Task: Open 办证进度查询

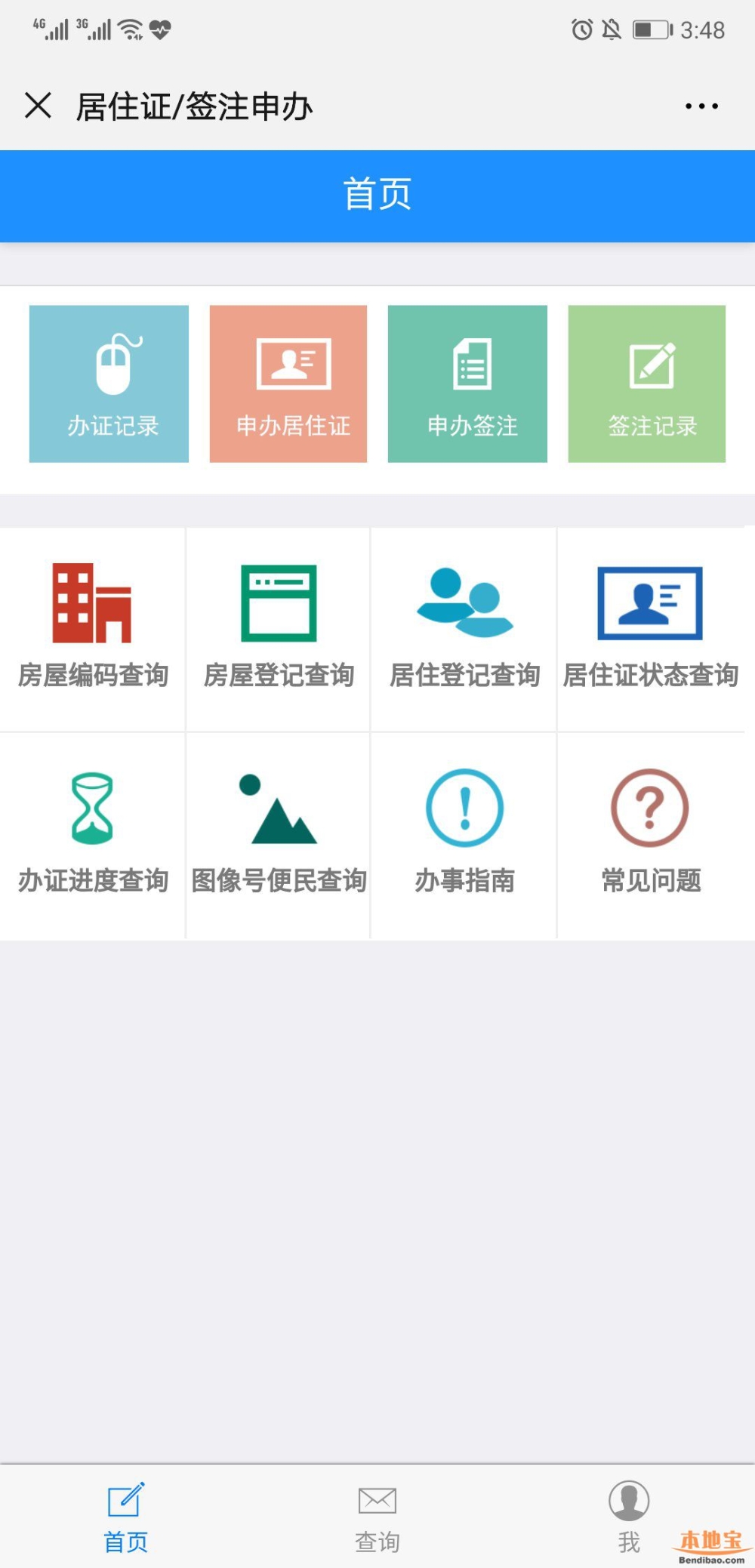Action: (x=92, y=836)
